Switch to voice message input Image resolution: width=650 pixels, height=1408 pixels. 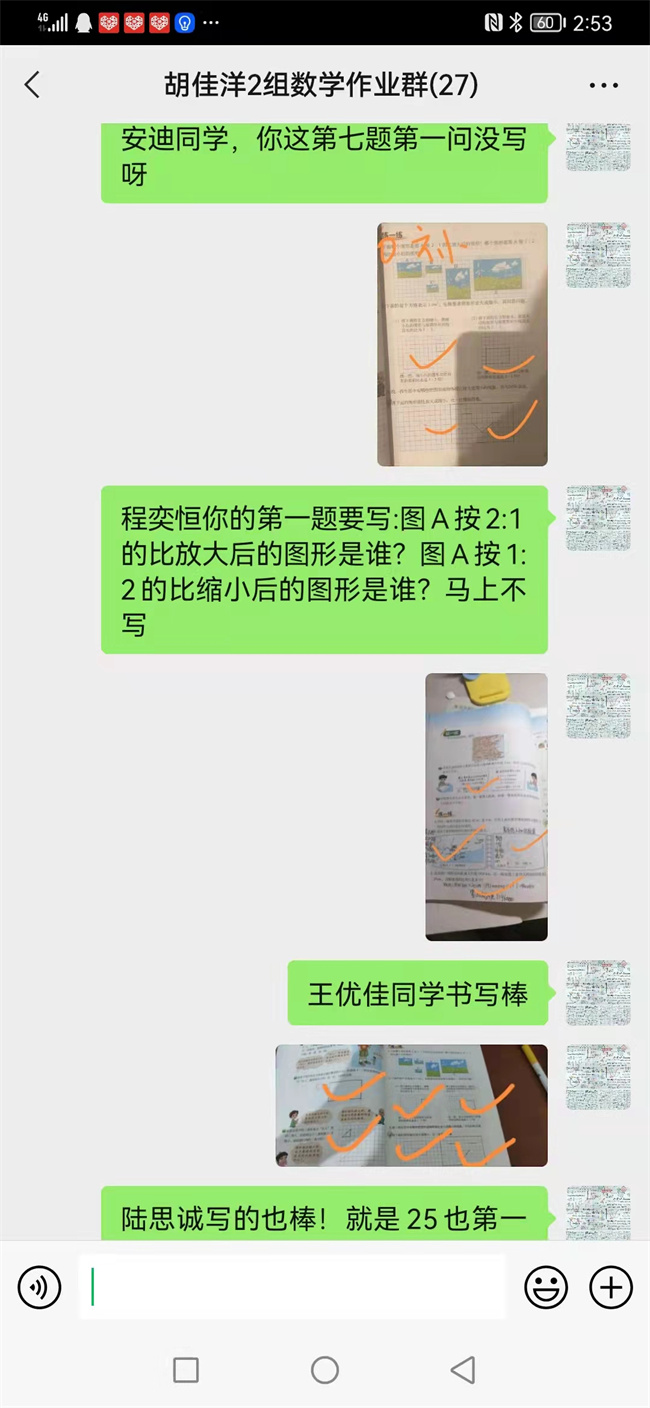tap(40, 1287)
